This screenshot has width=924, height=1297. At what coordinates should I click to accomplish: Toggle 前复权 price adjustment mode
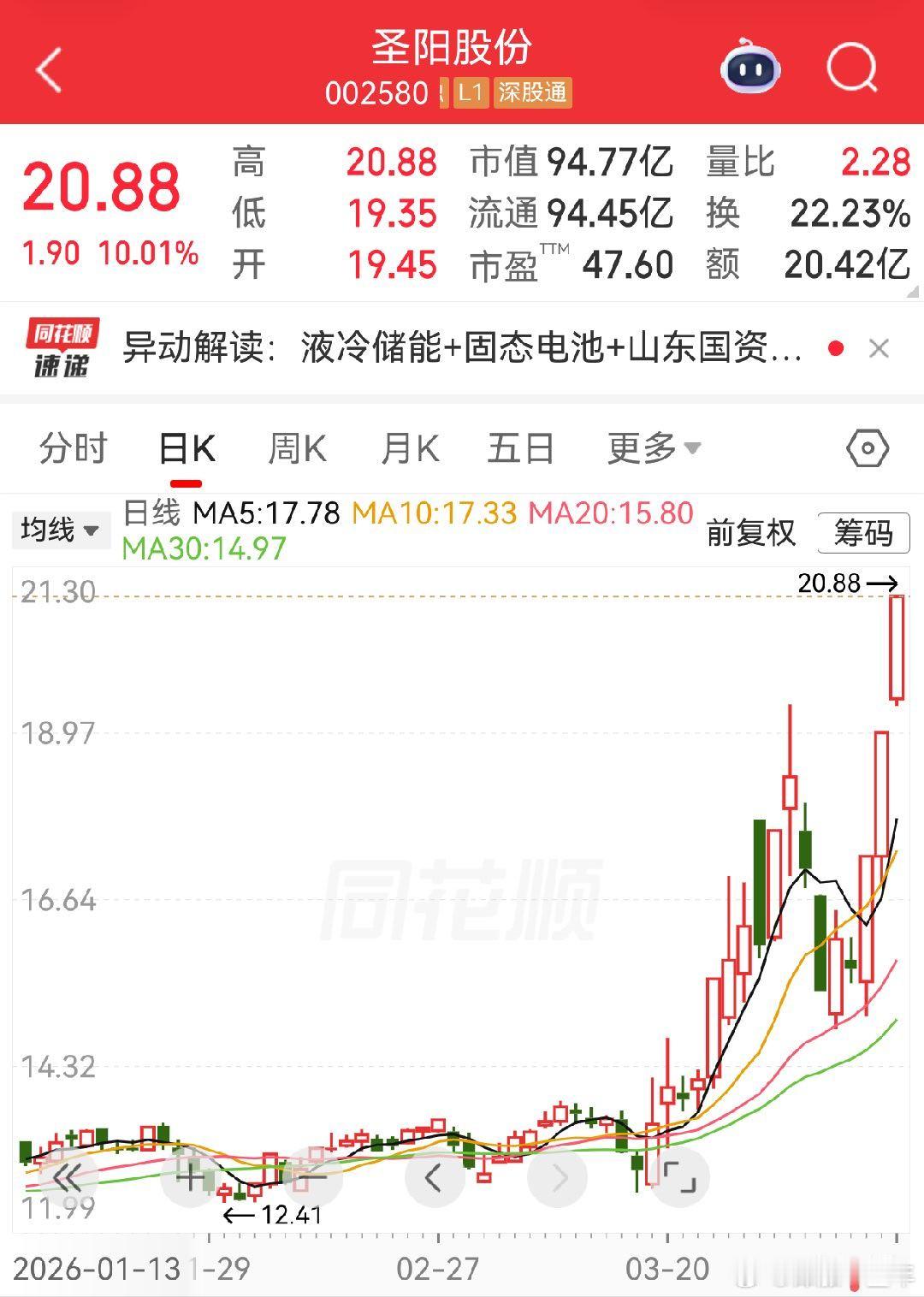[x=749, y=533]
